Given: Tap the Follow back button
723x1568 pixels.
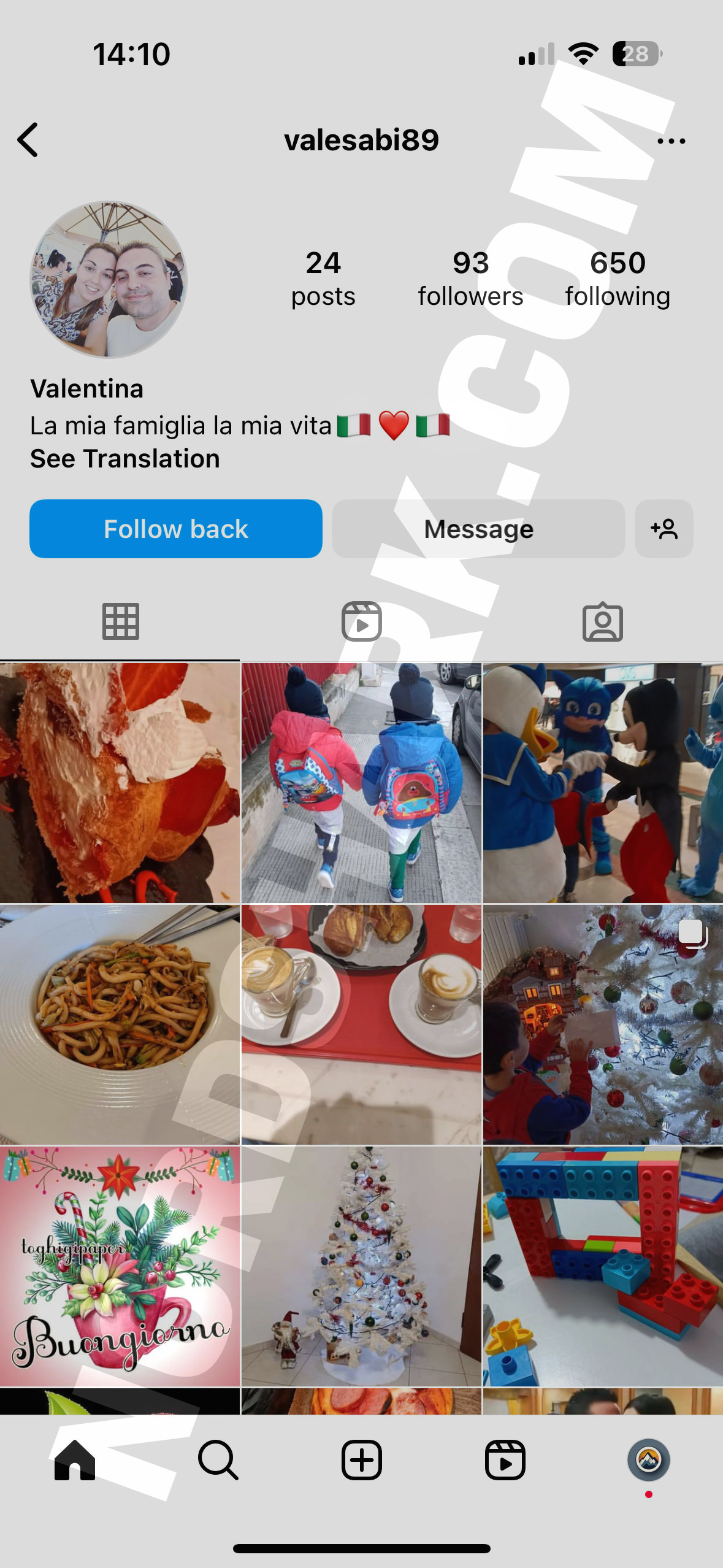Looking at the screenshot, I should [x=176, y=529].
